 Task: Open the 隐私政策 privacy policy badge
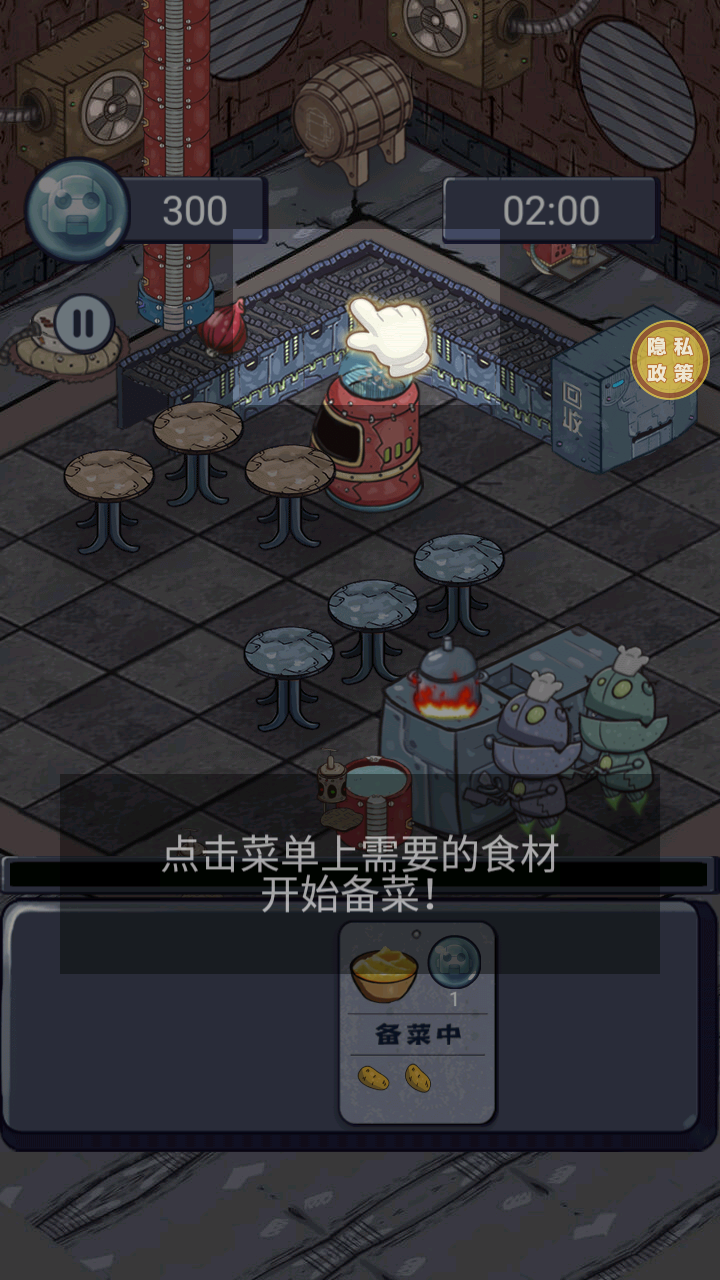click(669, 360)
